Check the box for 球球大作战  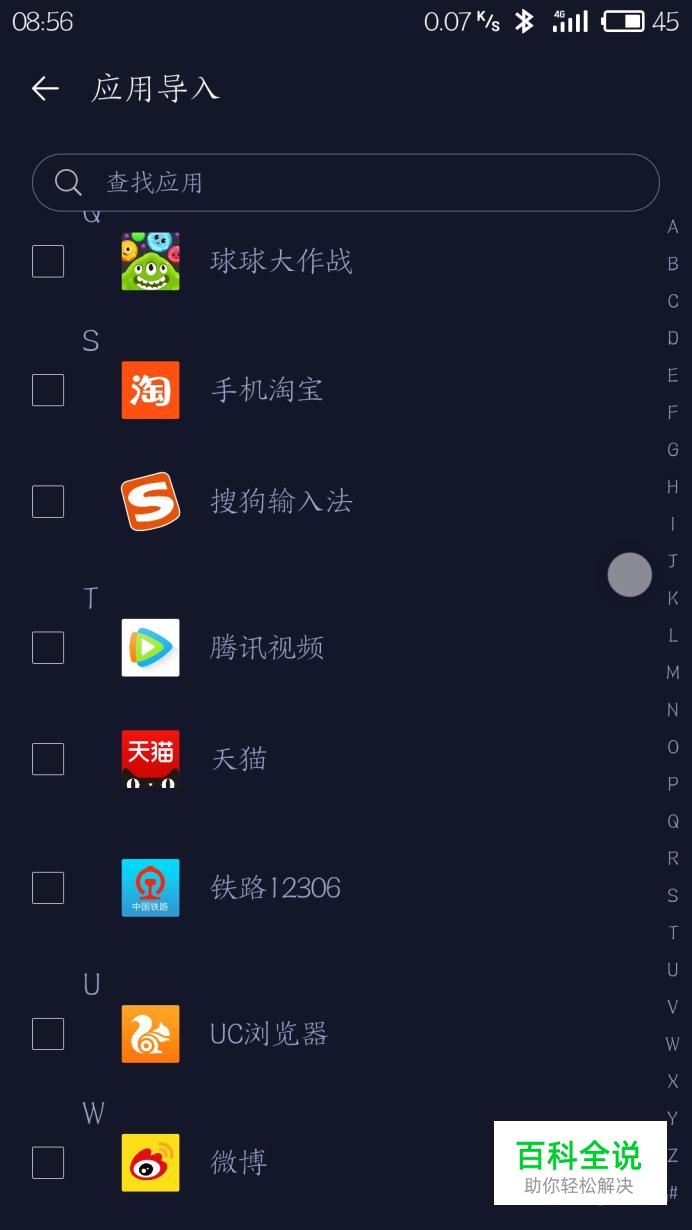coord(48,261)
